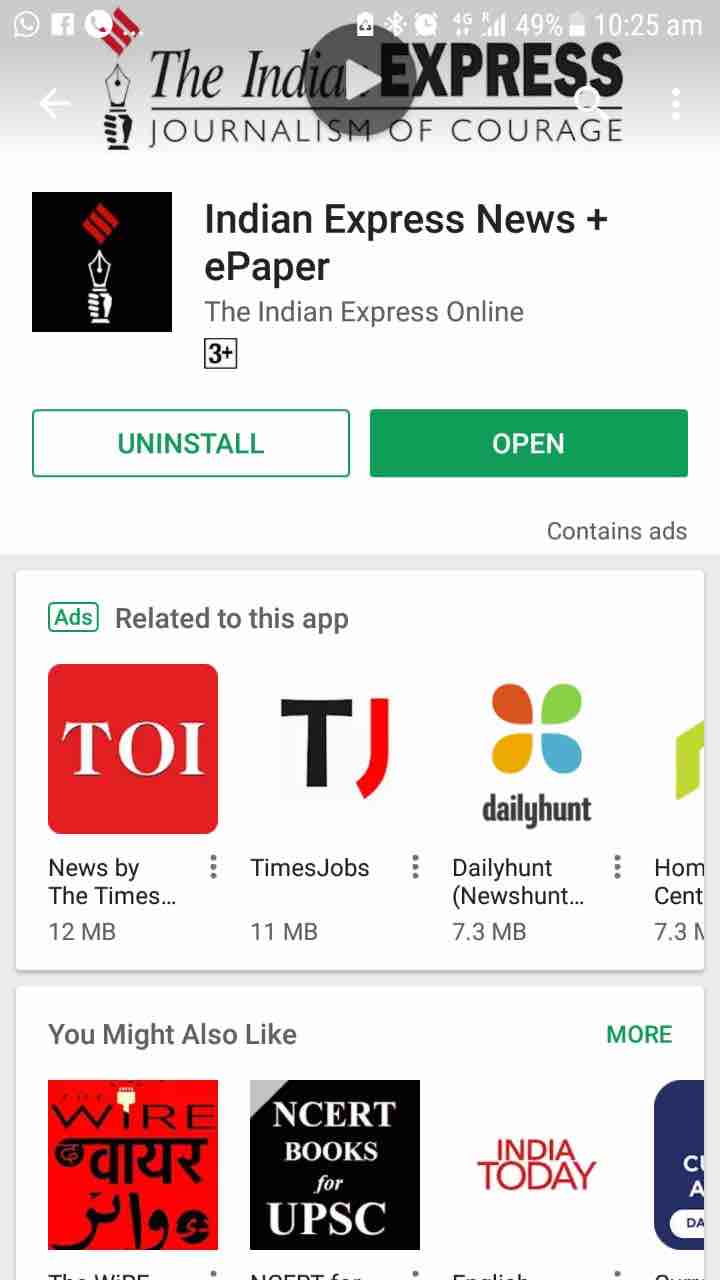720x1280 pixels.
Task: Open the Indian Express app
Action: click(528, 443)
